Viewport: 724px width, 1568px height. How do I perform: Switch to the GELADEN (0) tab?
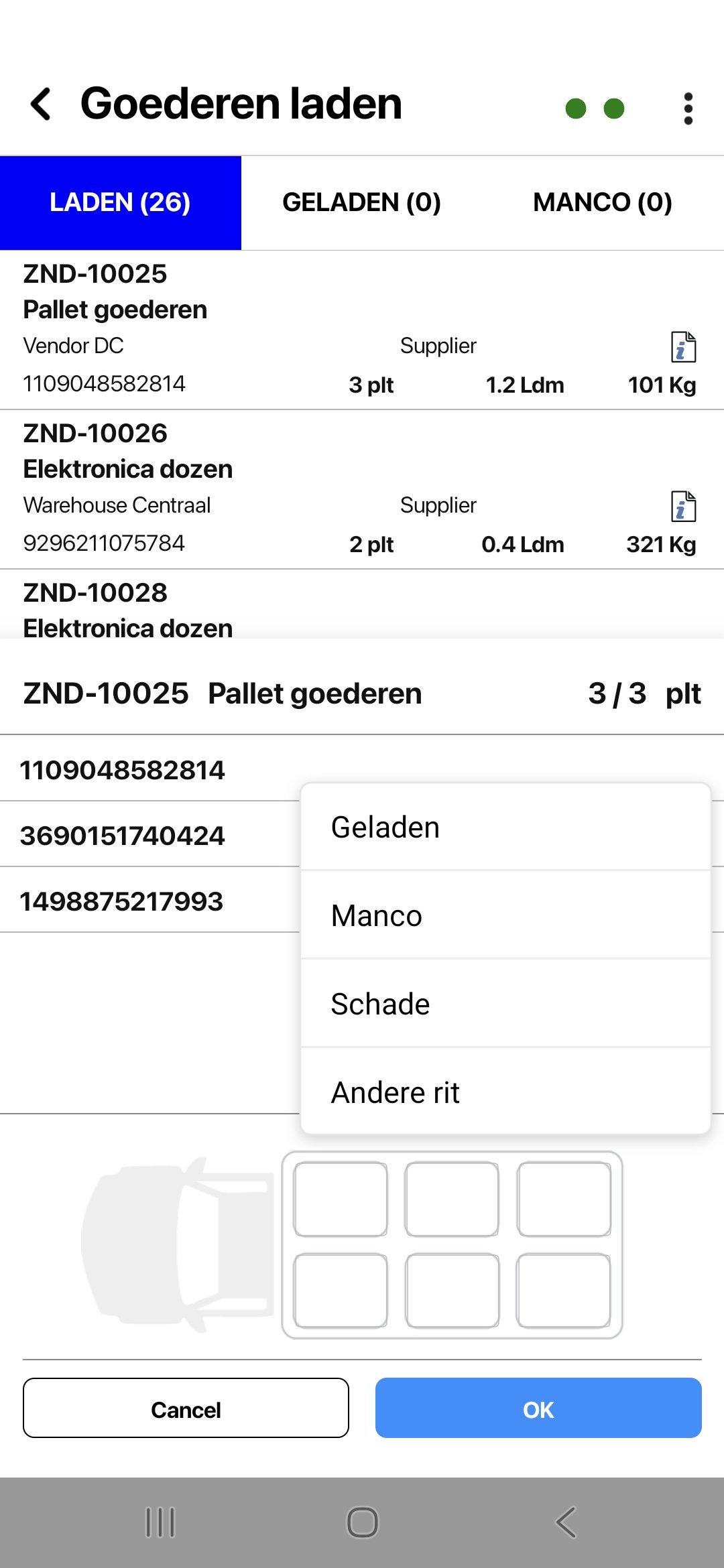coord(362,202)
